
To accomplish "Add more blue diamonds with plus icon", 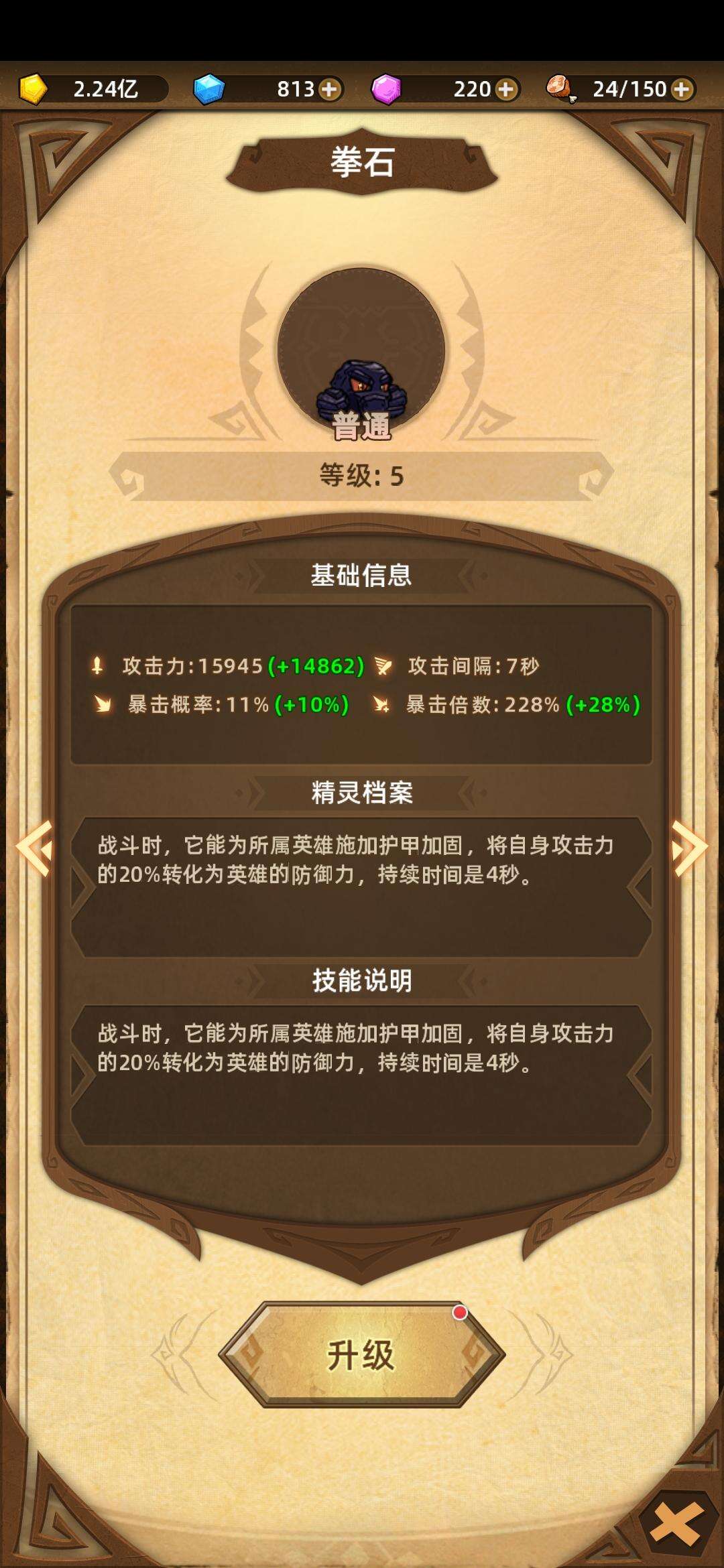I will [329, 89].
